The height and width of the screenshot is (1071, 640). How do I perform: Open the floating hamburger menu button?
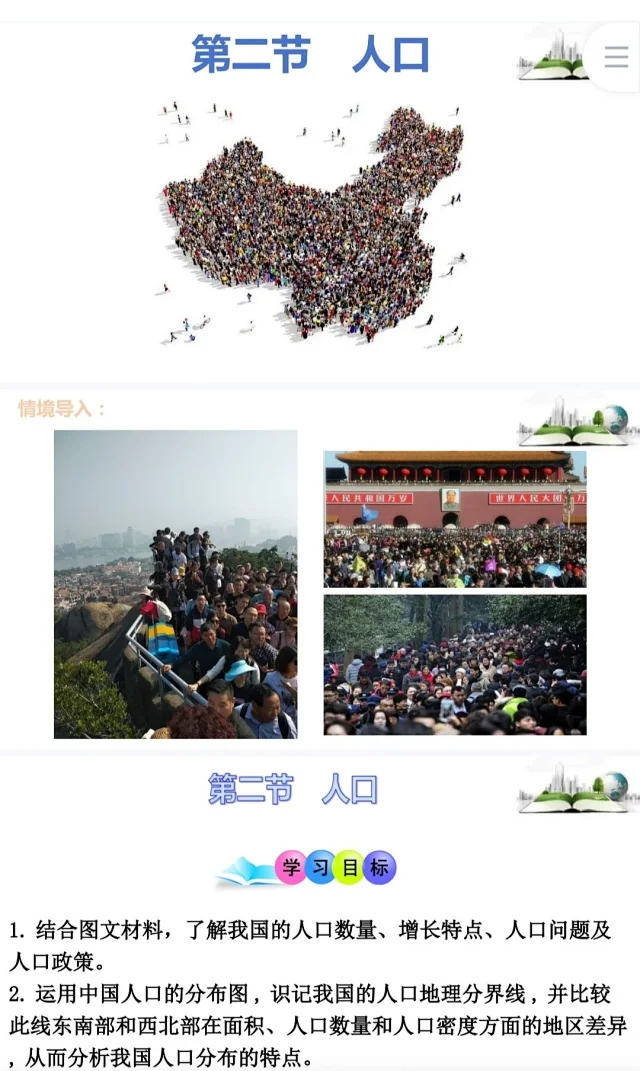(x=616, y=57)
